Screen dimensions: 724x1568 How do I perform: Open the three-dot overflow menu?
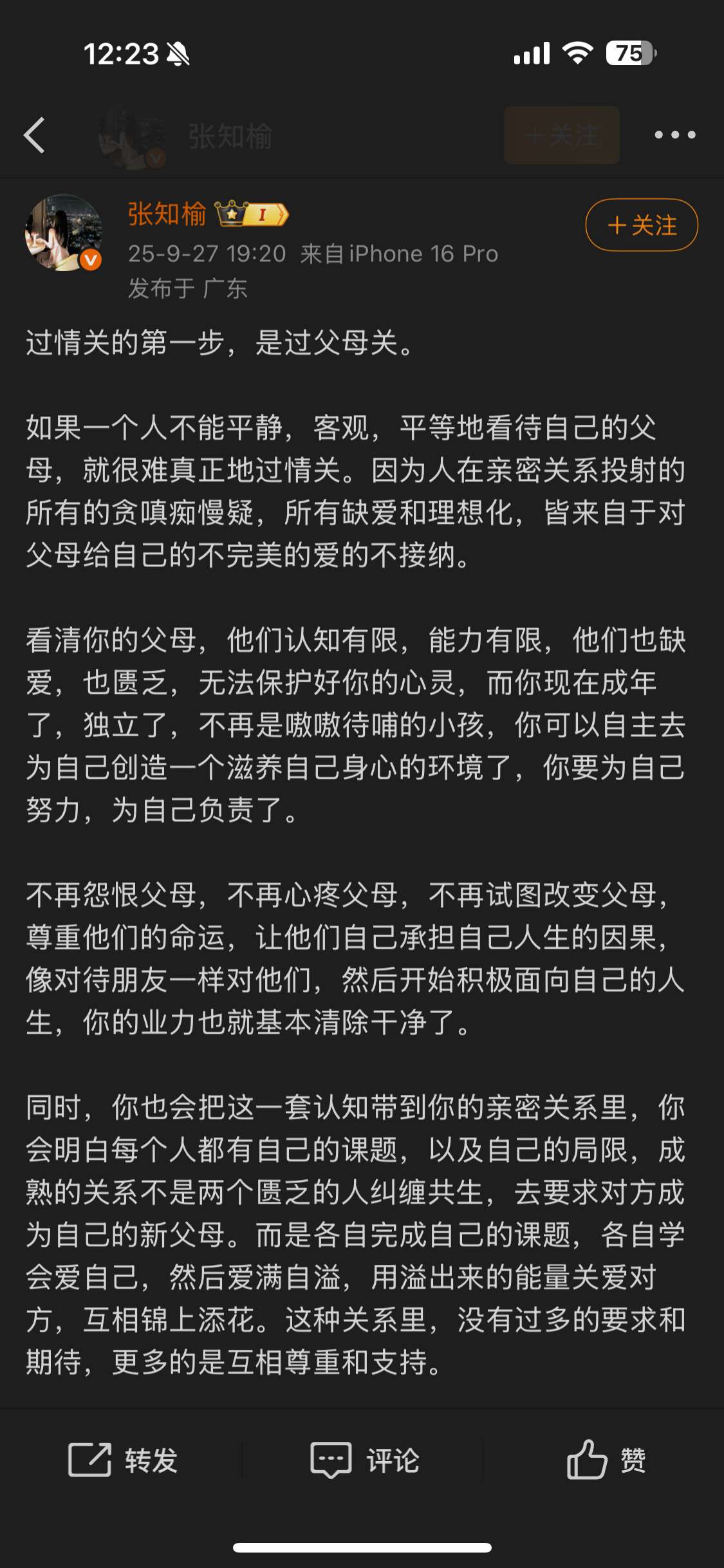pos(674,135)
